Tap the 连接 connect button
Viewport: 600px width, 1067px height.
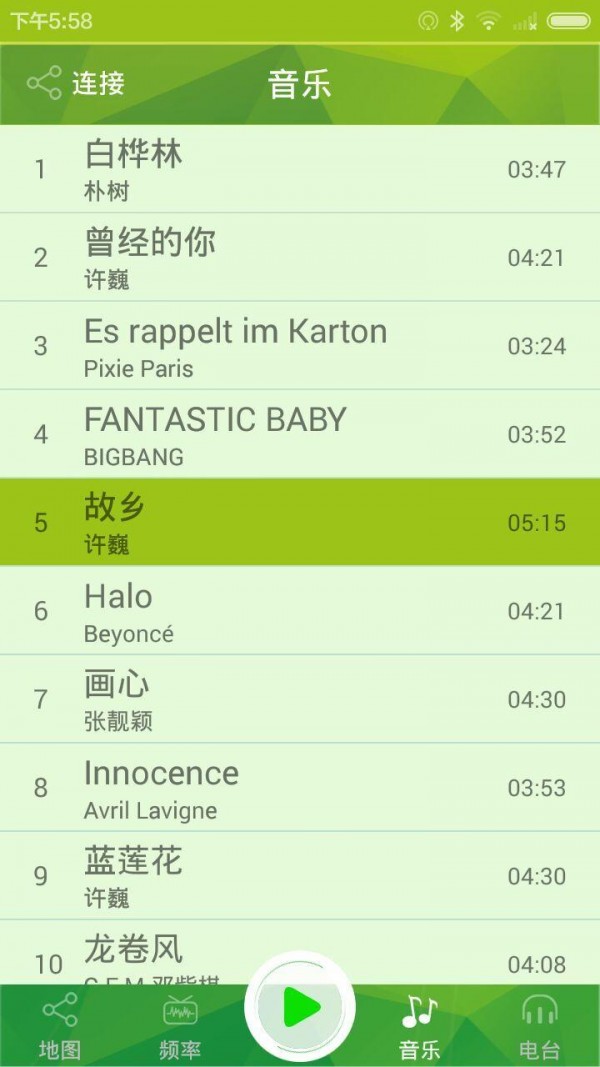tap(76, 83)
